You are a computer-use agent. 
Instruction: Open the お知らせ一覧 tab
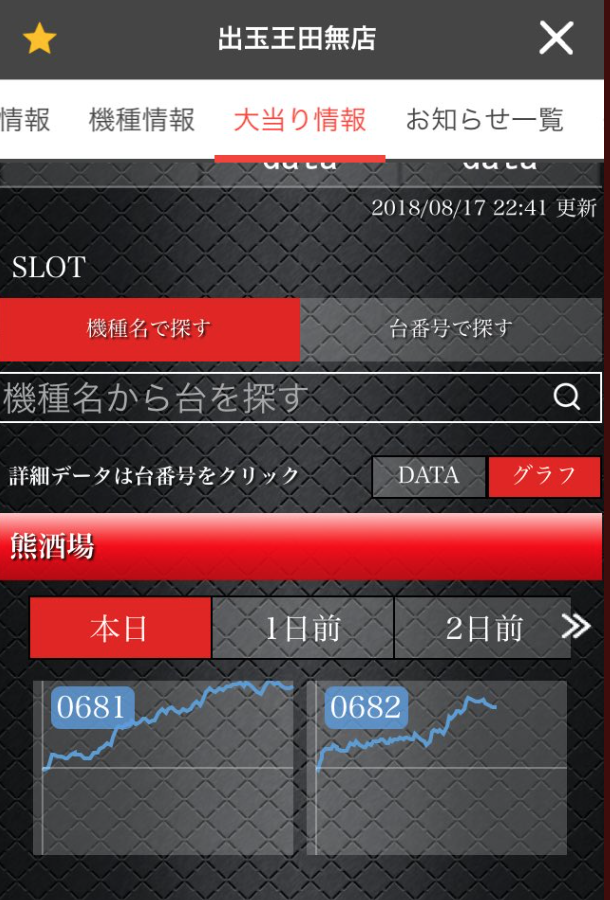click(x=484, y=120)
